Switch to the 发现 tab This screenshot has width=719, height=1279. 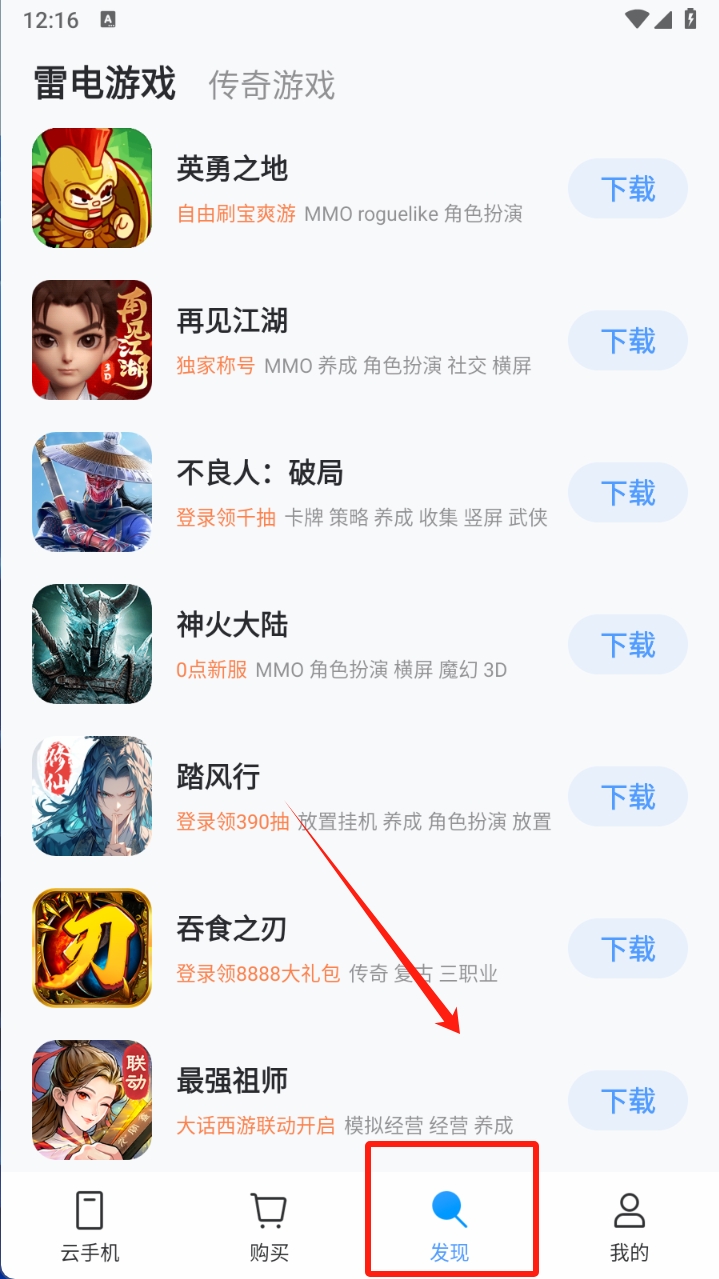[x=449, y=1225]
